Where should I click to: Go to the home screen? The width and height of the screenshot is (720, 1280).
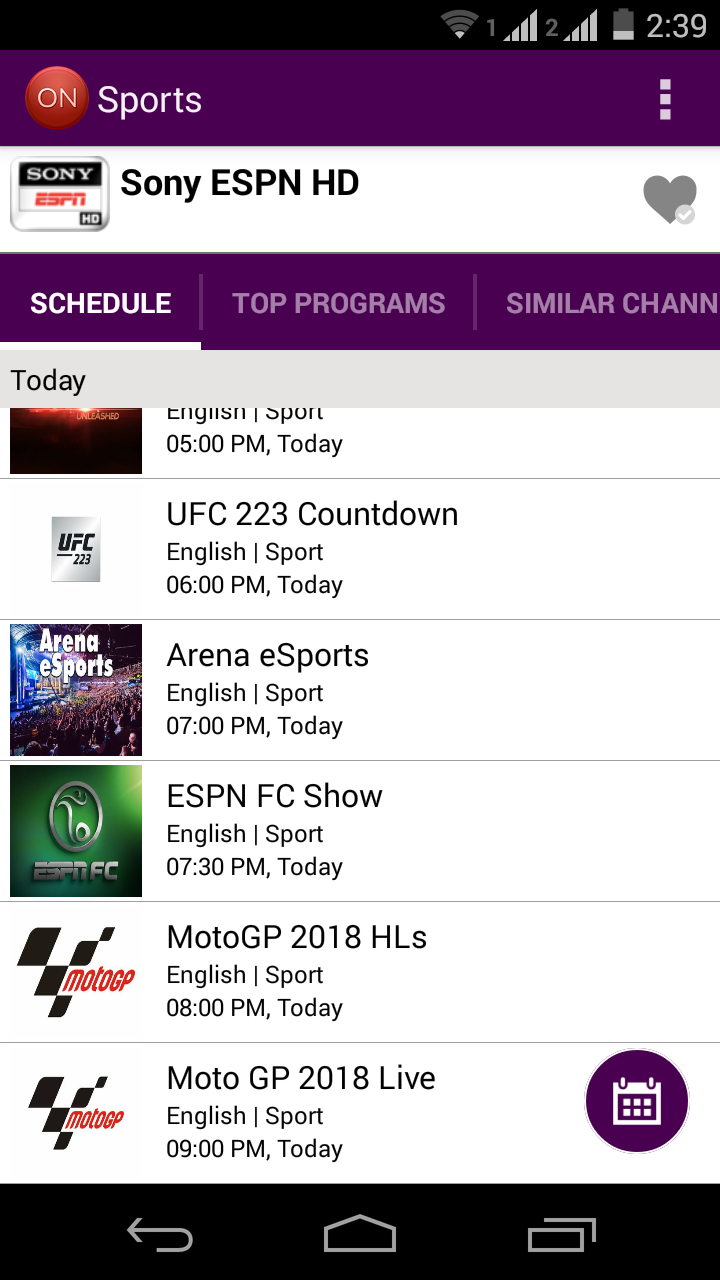(360, 1234)
